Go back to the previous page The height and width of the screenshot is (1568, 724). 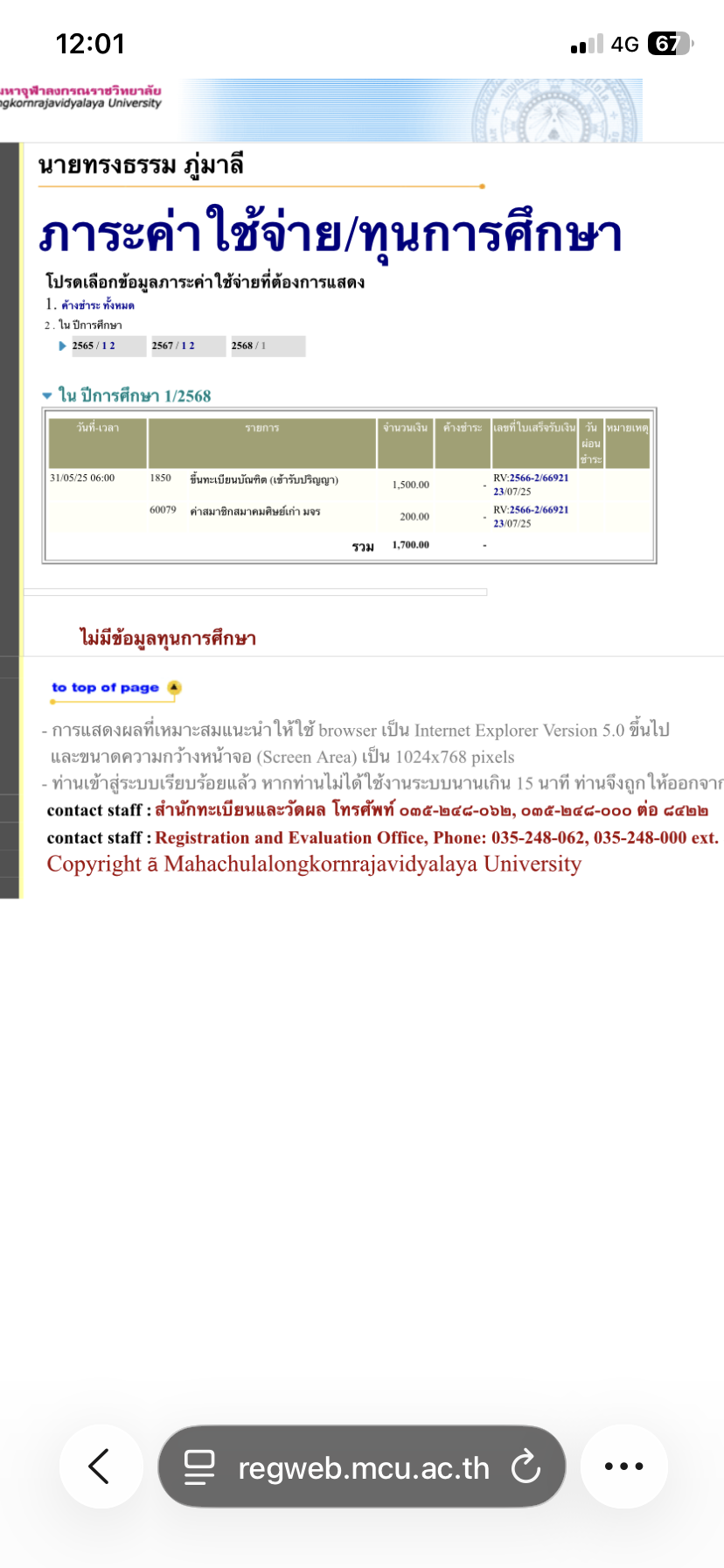pyautogui.click(x=101, y=1466)
